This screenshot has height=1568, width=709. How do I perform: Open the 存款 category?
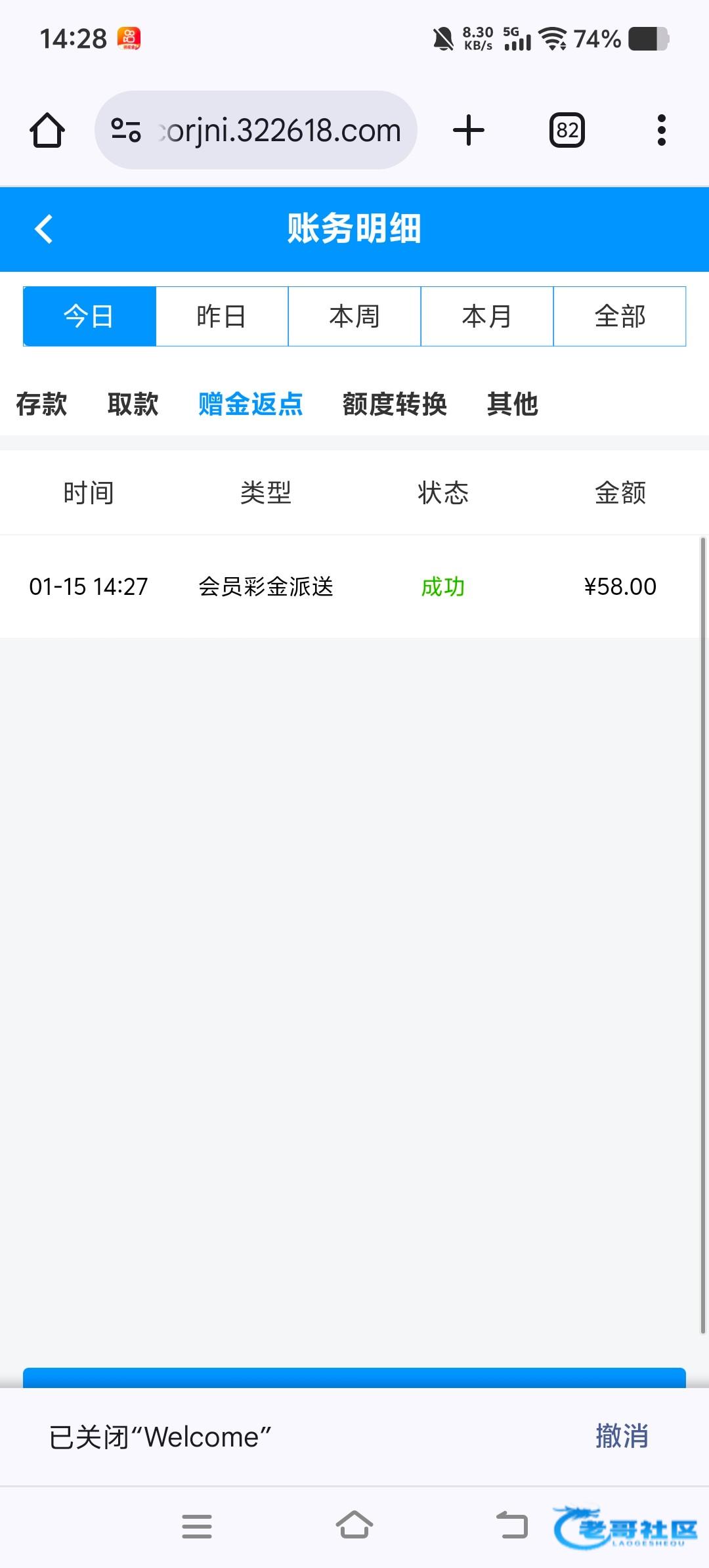tap(41, 404)
